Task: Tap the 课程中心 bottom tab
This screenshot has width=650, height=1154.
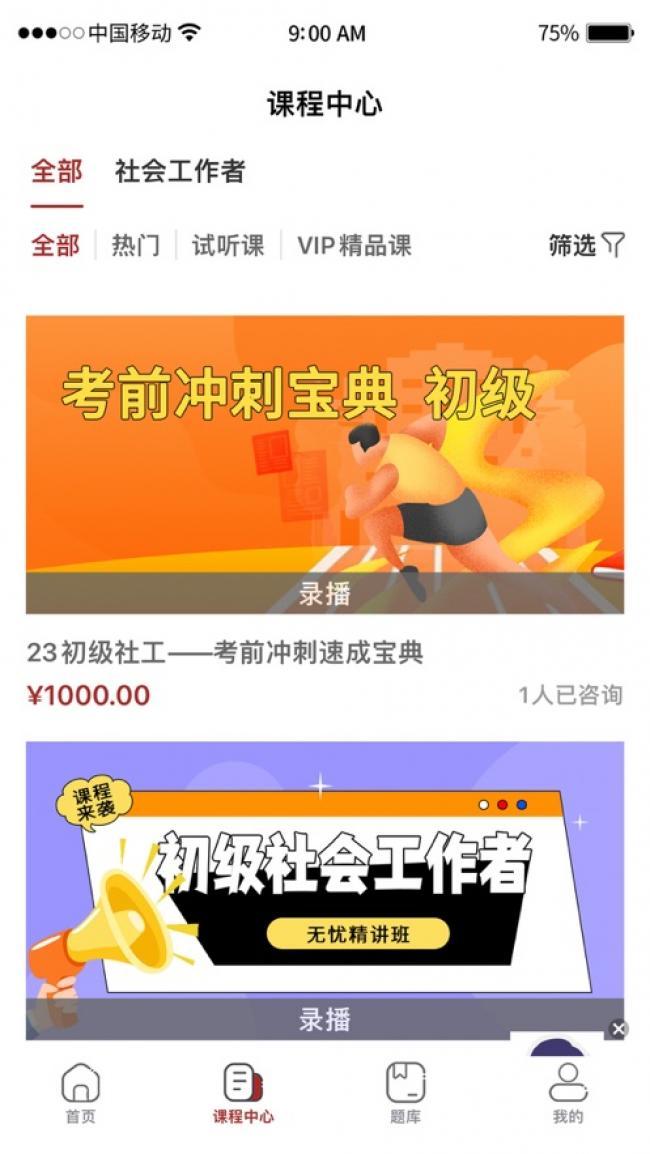Action: 243,1094
